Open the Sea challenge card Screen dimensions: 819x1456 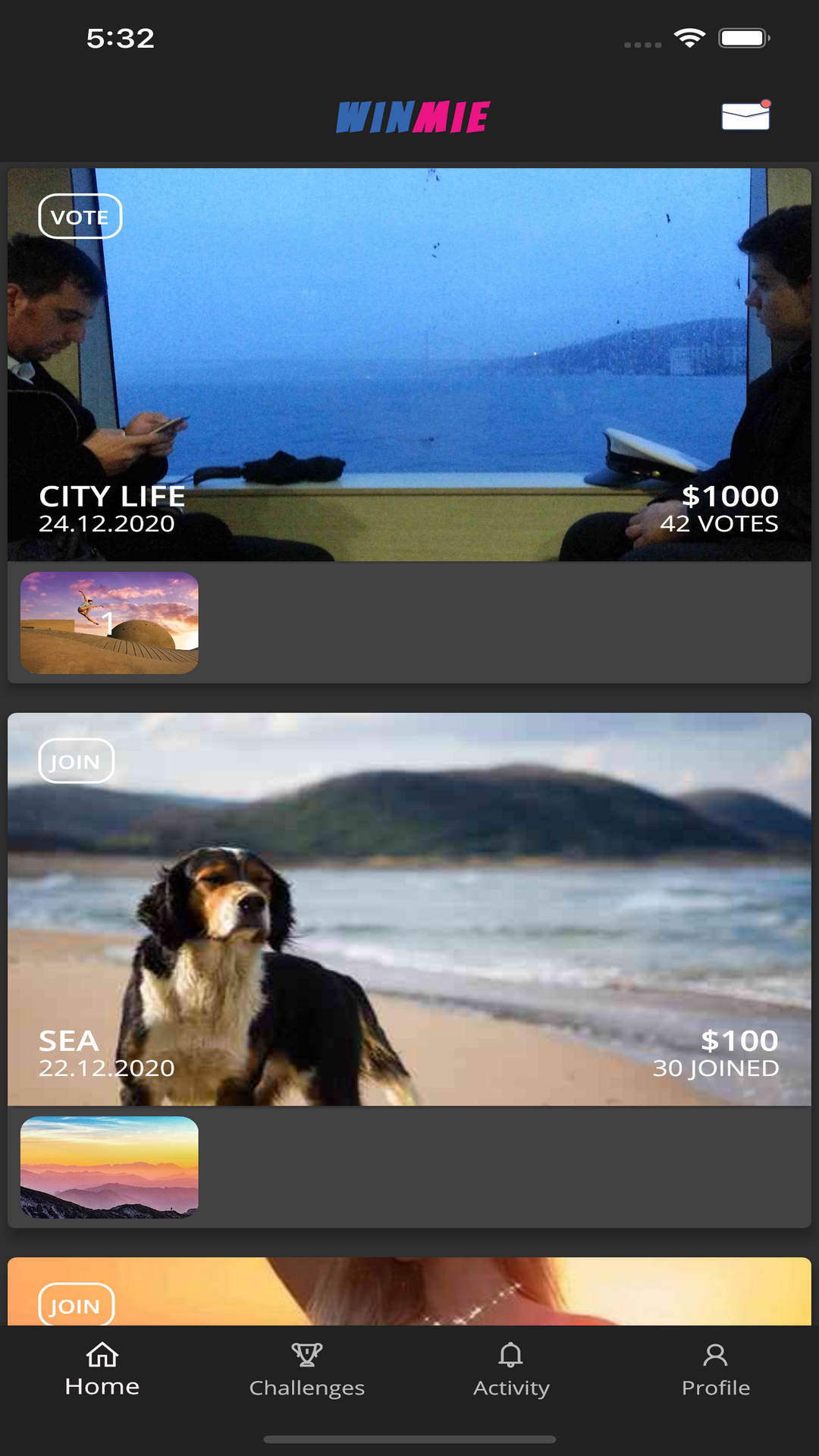click(409, 910)
